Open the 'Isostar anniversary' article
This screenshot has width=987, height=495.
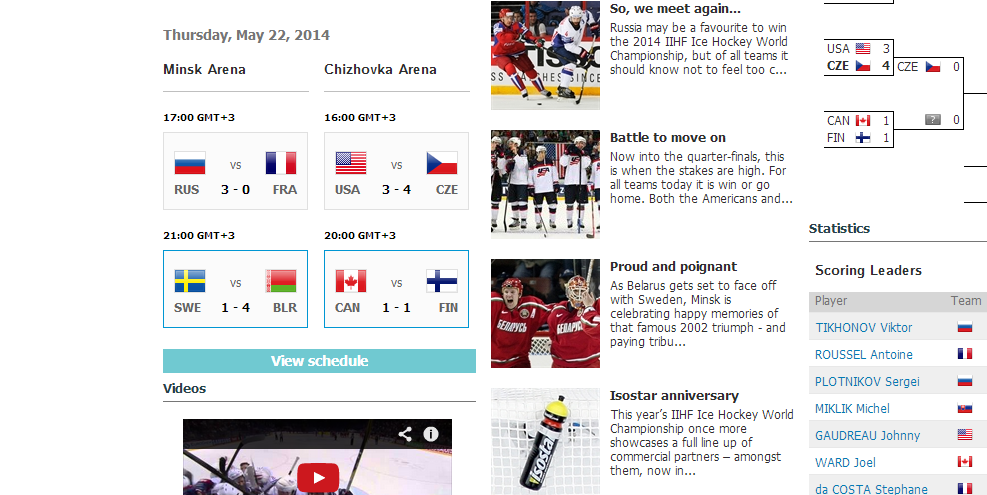(674, 396)
